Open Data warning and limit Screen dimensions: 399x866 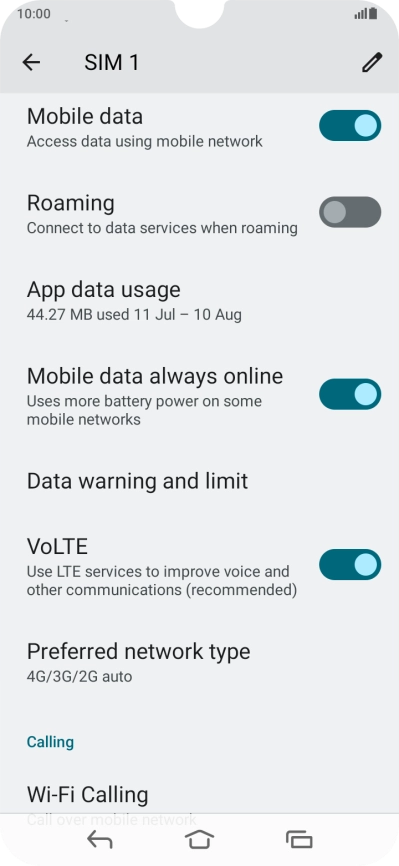[200, 481]
